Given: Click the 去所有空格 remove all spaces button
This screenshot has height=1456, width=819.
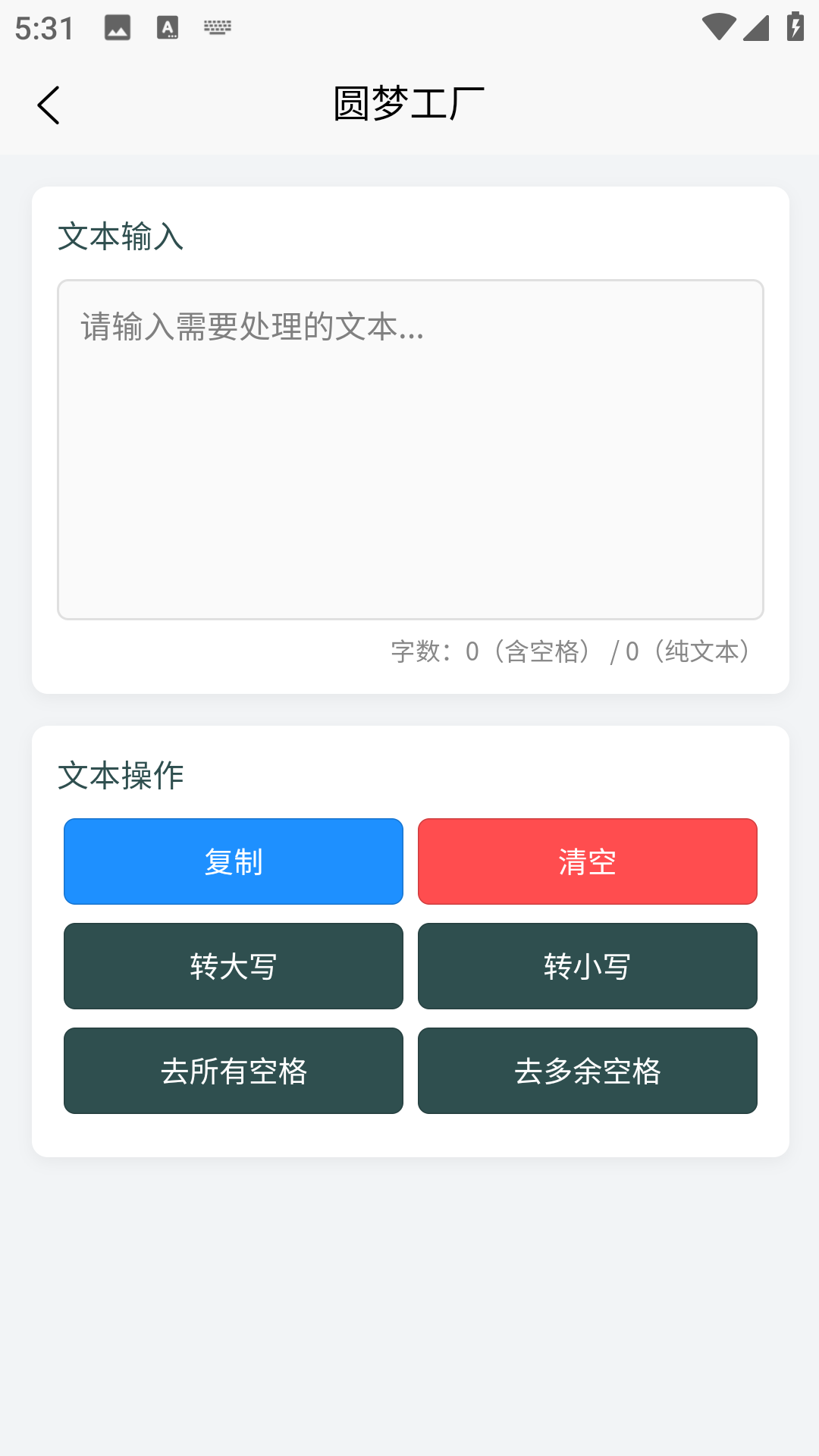Looking at the screenshot, I should (233, 1071).
